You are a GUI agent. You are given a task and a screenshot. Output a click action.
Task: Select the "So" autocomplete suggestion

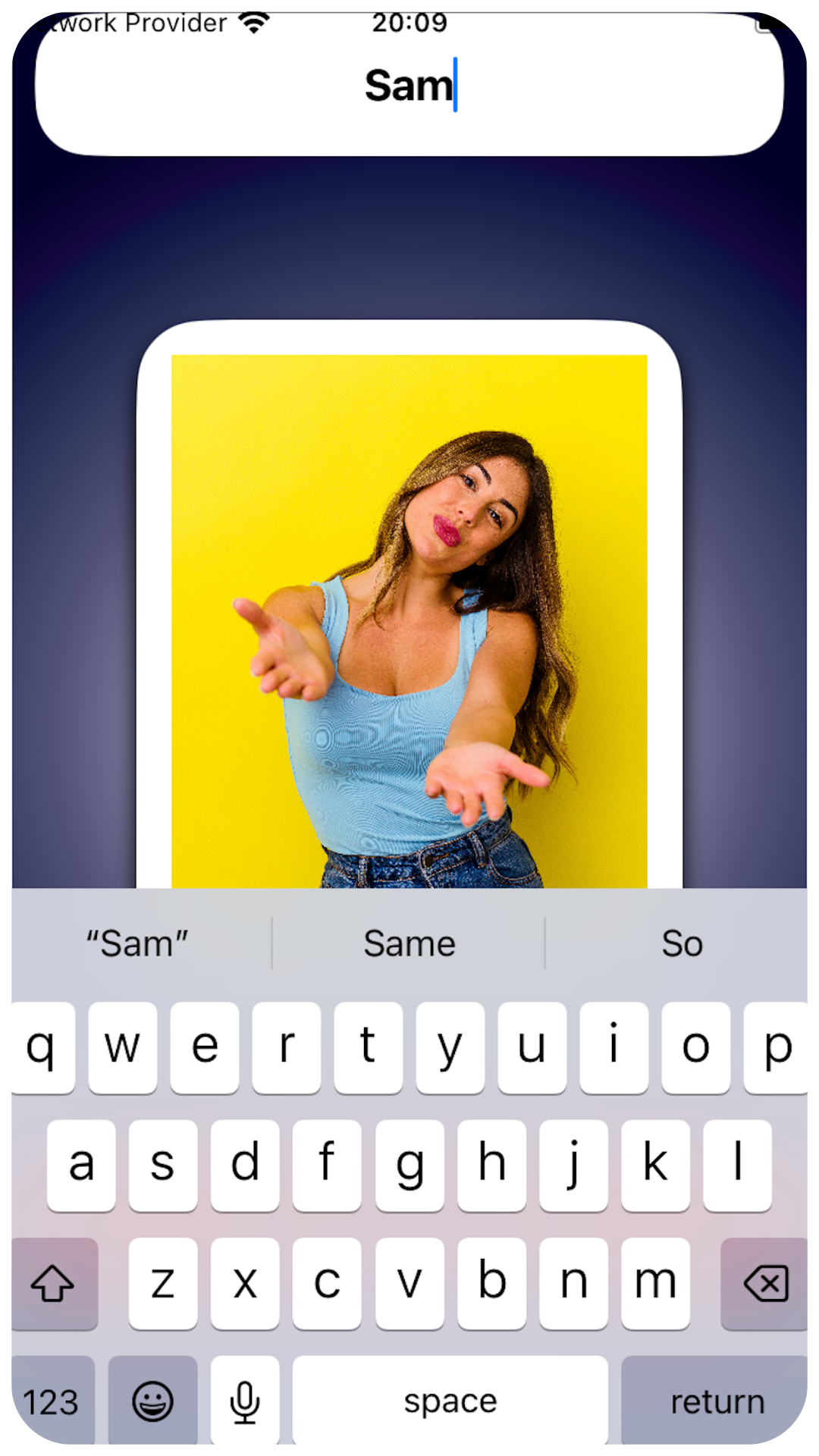pyautogui.click(x=682, y=944)
